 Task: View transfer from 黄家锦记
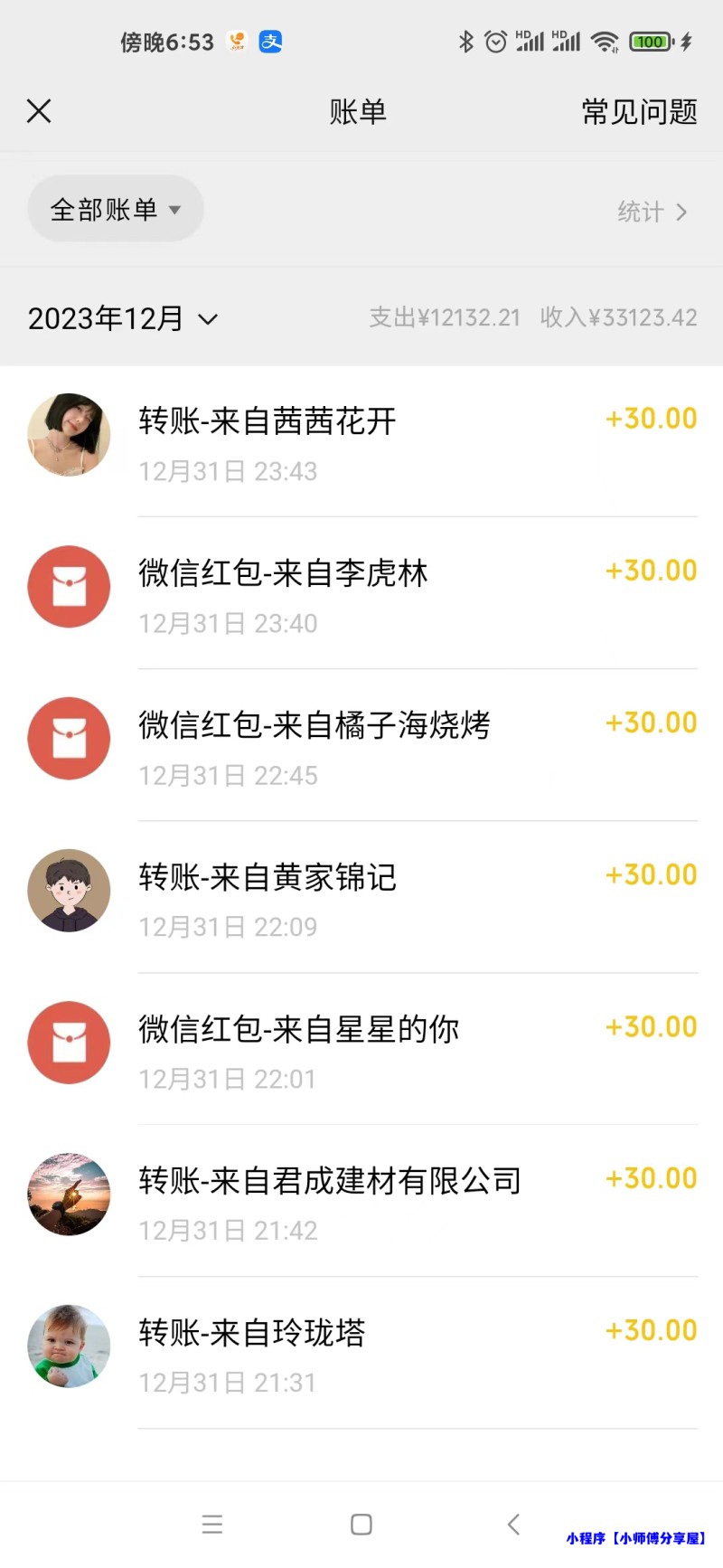(x=361, y=898)
